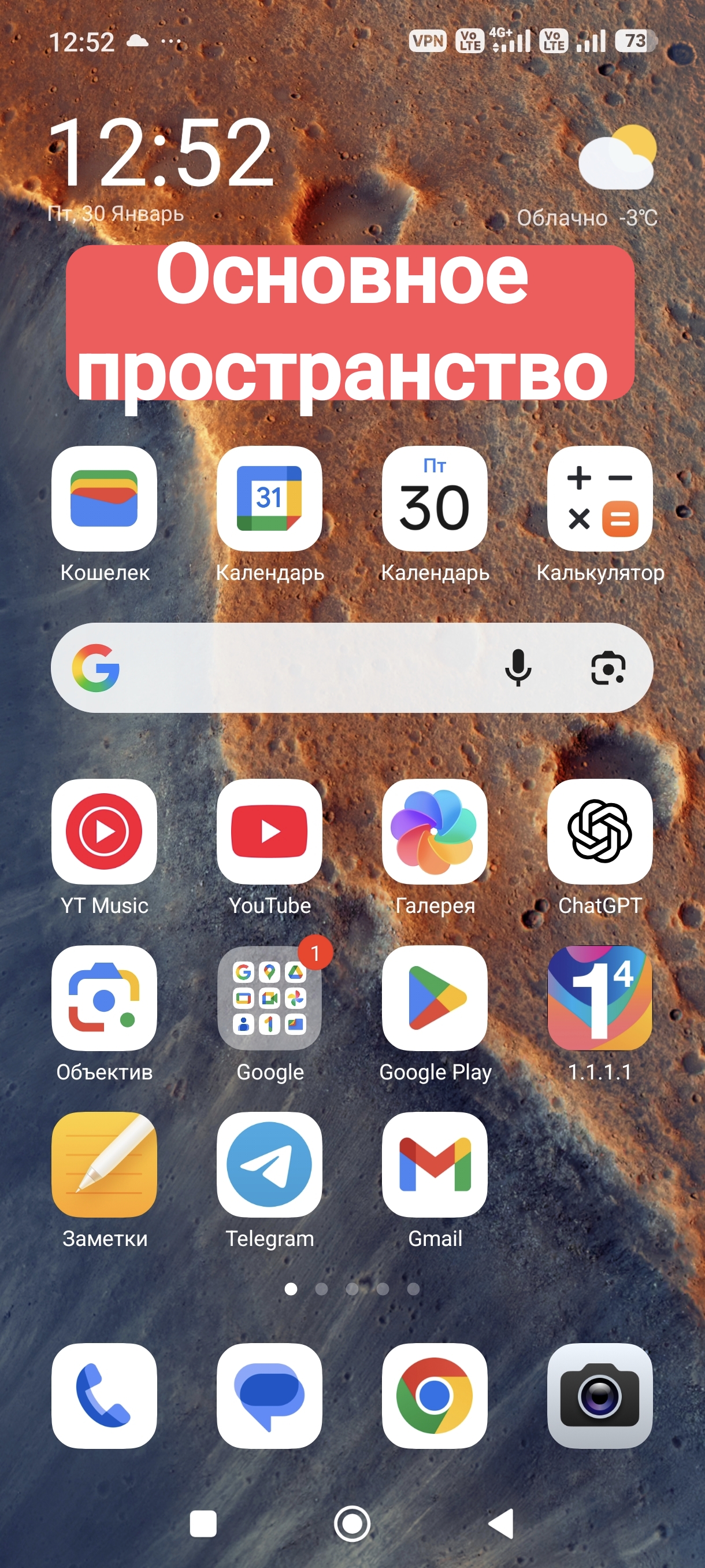
Task: Open the Калькулятор app
Action: pyautogui.click(x=600, y=498)
